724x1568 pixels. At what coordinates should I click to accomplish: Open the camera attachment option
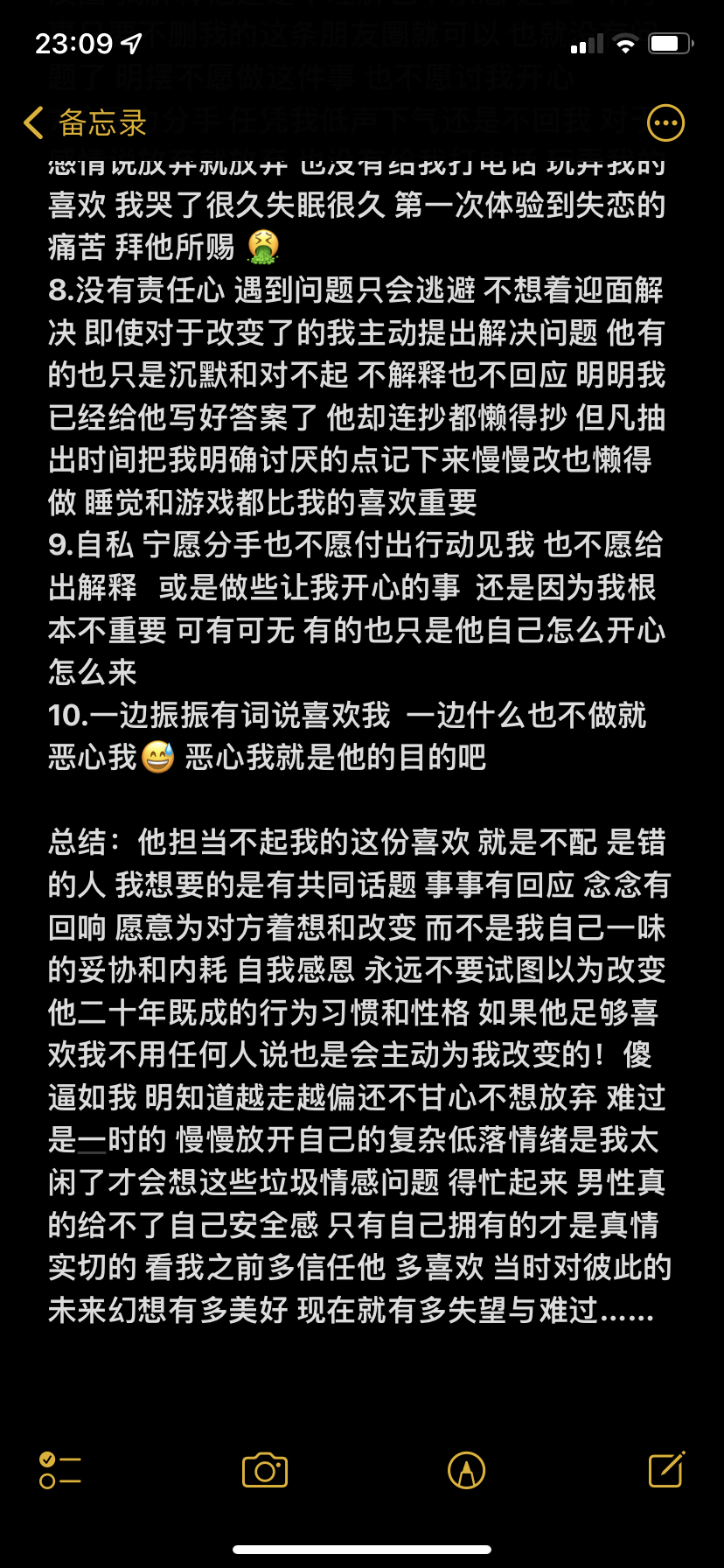(x=265, y=1470)
